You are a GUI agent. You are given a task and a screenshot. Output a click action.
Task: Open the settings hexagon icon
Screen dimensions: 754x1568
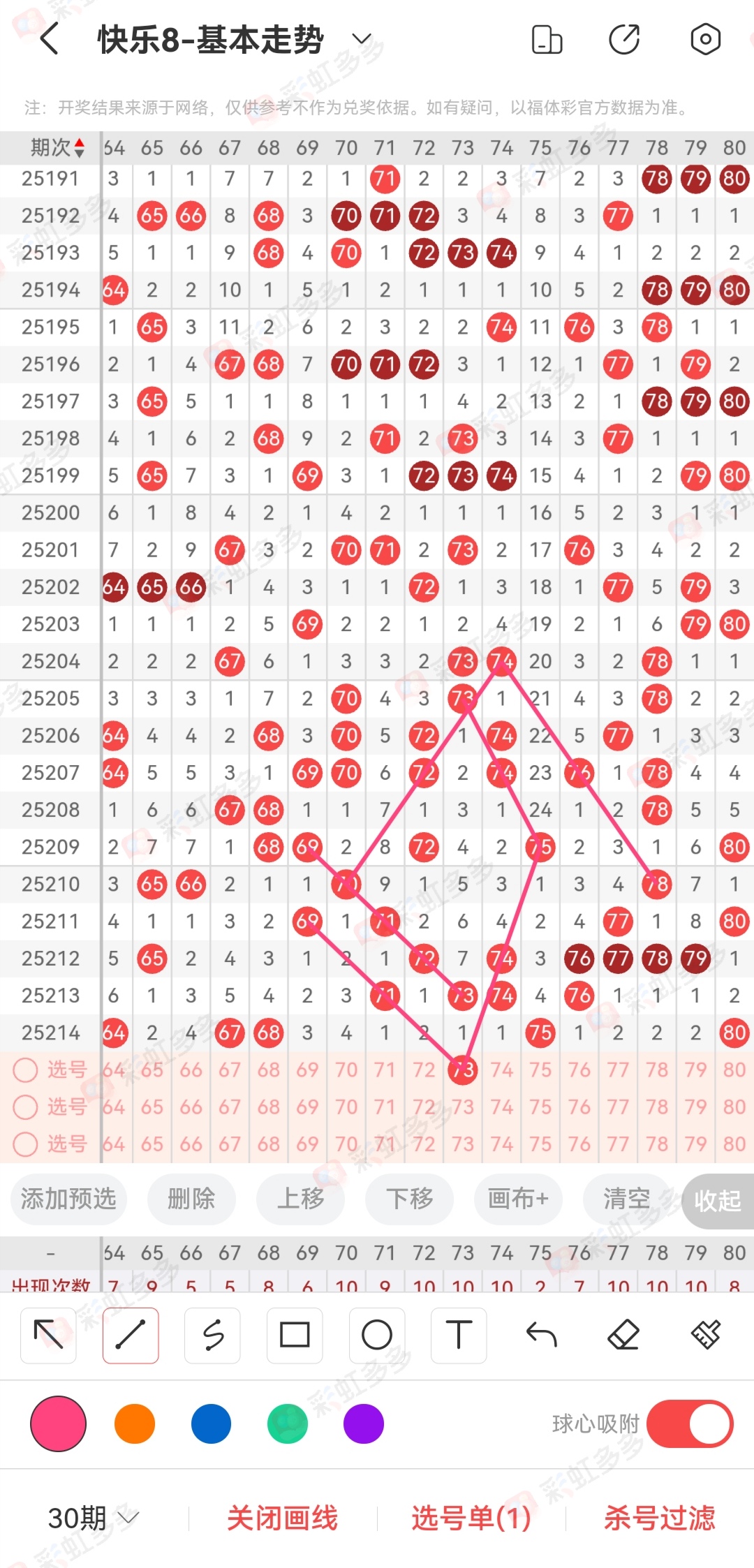pos(705,39)
